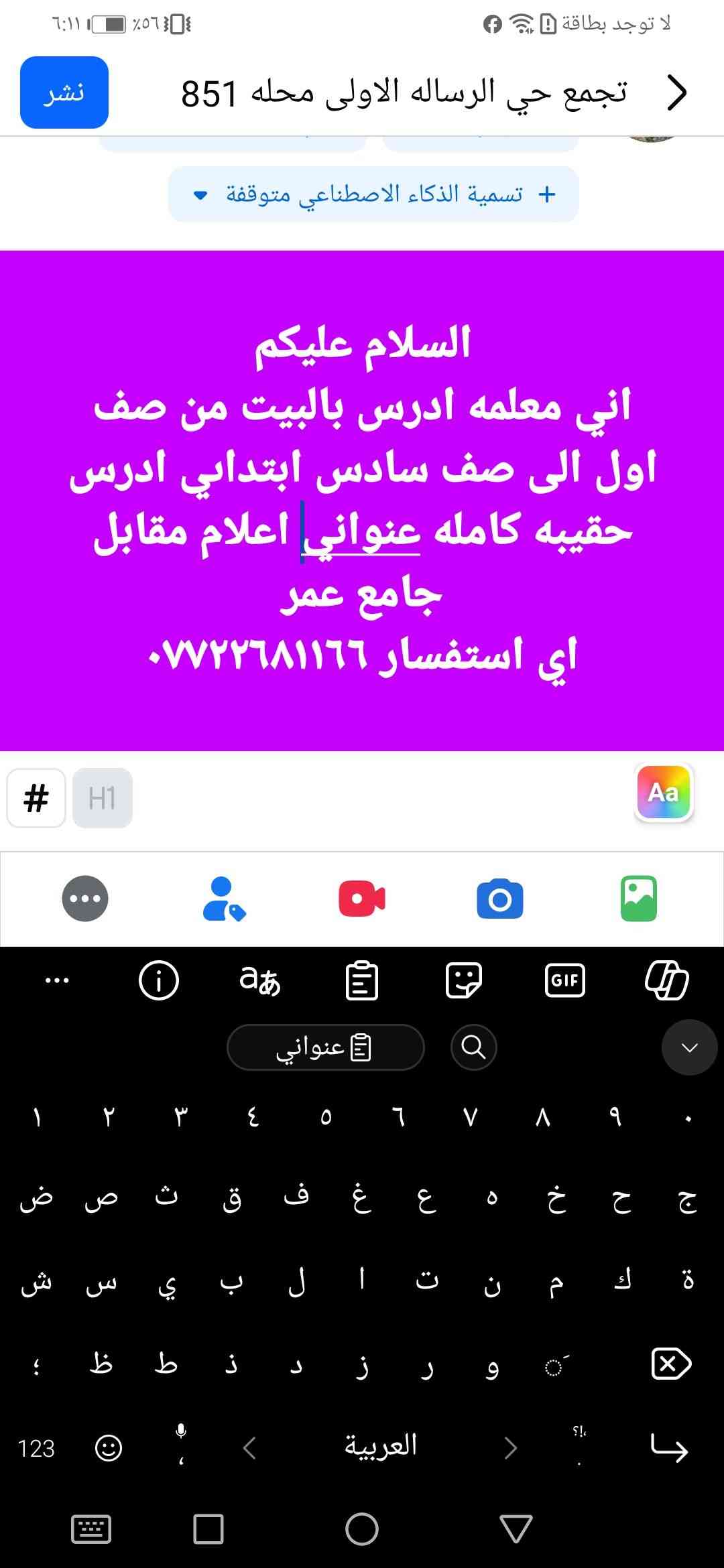This screenshot has width=724, height=1568.
Task: Open the keyboard GIF picker
Action: 564,980
